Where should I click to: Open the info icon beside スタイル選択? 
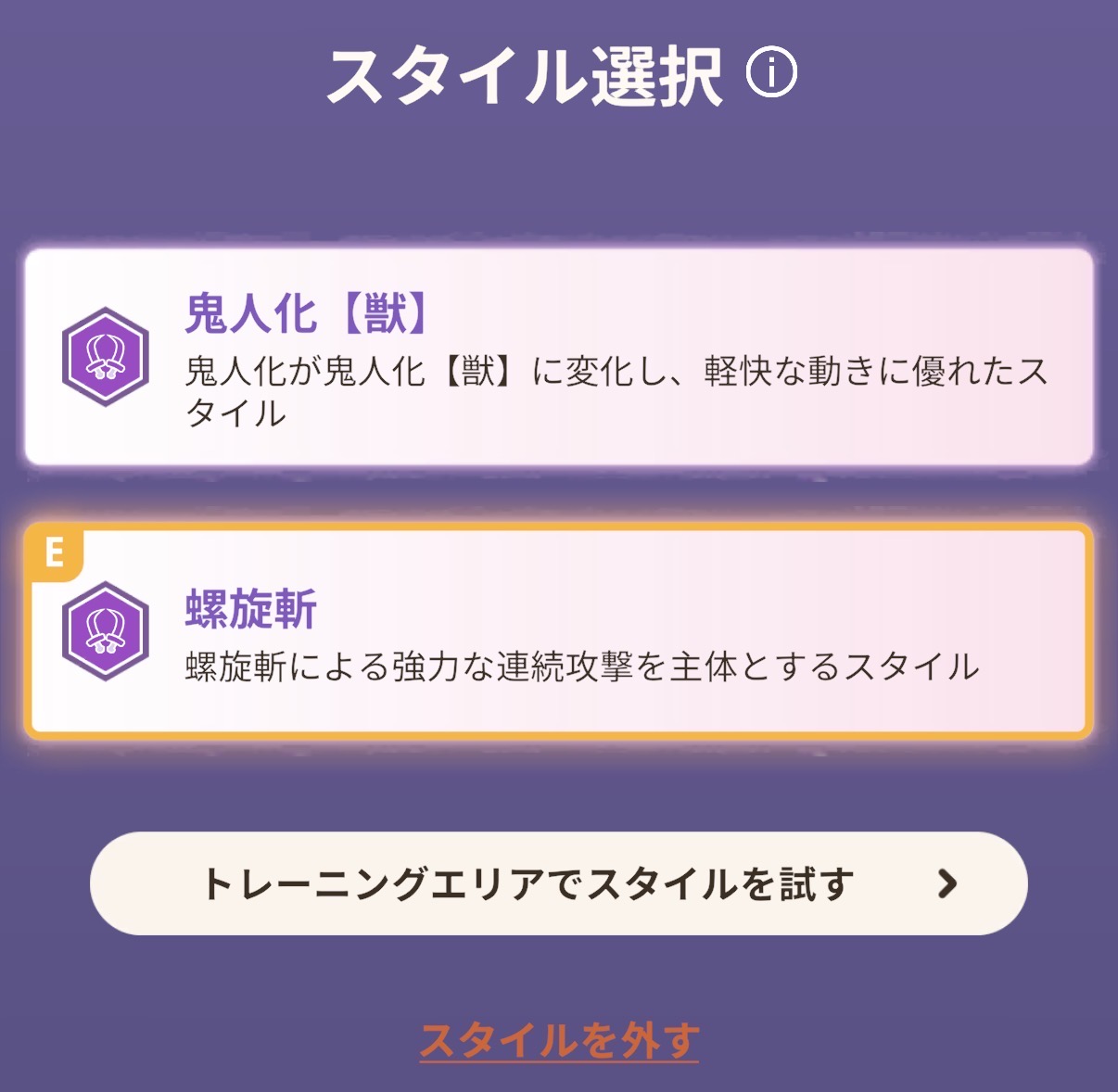tap(771, 73)
